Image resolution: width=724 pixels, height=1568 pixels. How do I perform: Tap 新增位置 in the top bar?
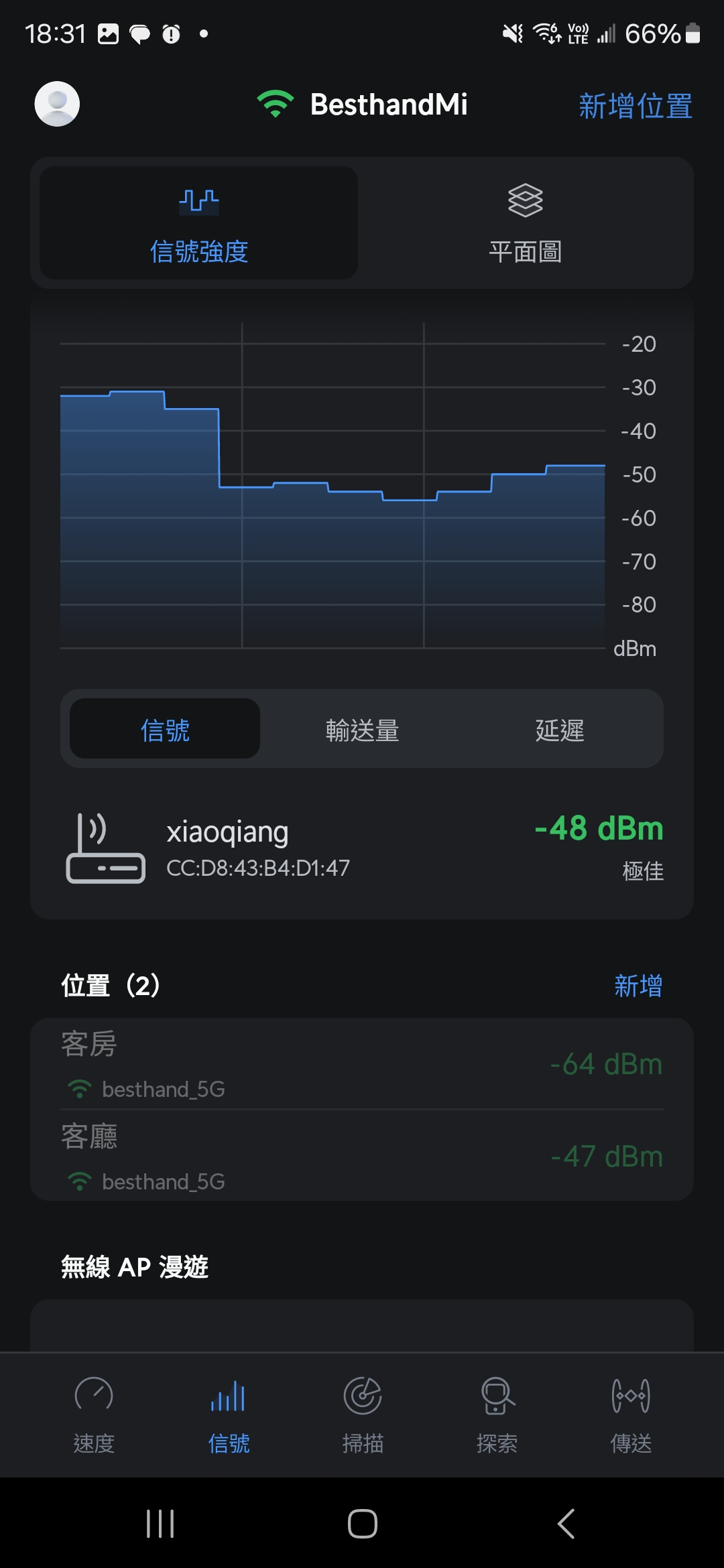pyautogui.click(x=635, y=106)
